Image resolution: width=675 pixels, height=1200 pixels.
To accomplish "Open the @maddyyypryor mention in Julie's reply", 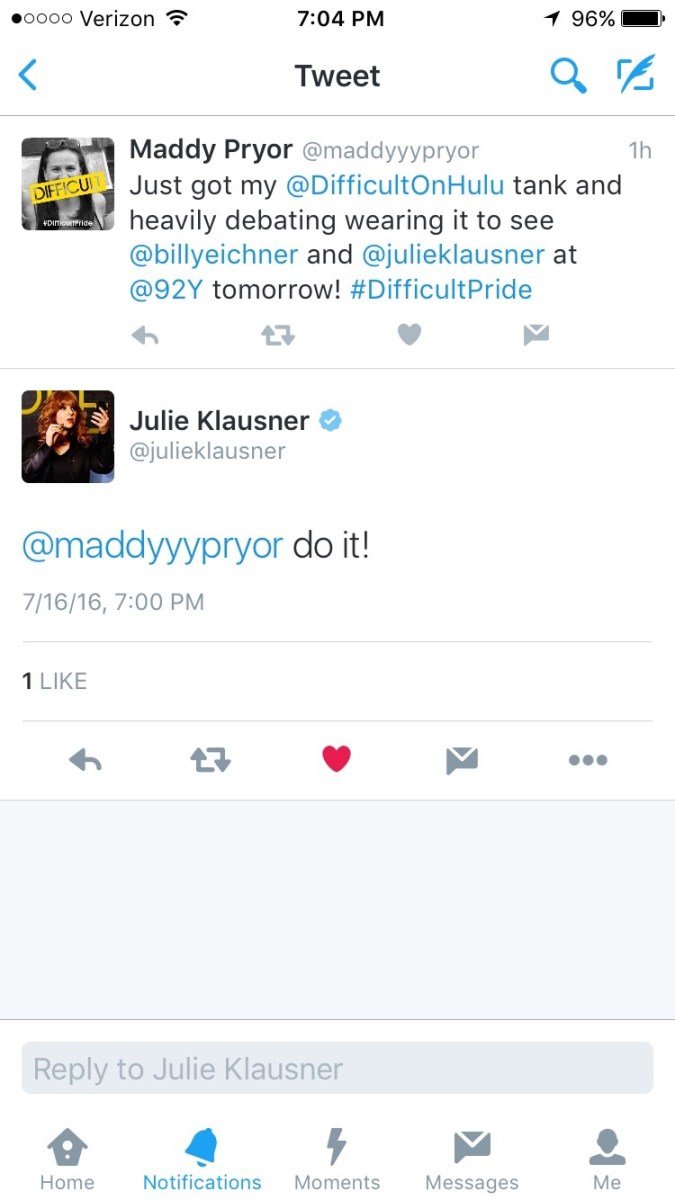I will tap(153, 546).
